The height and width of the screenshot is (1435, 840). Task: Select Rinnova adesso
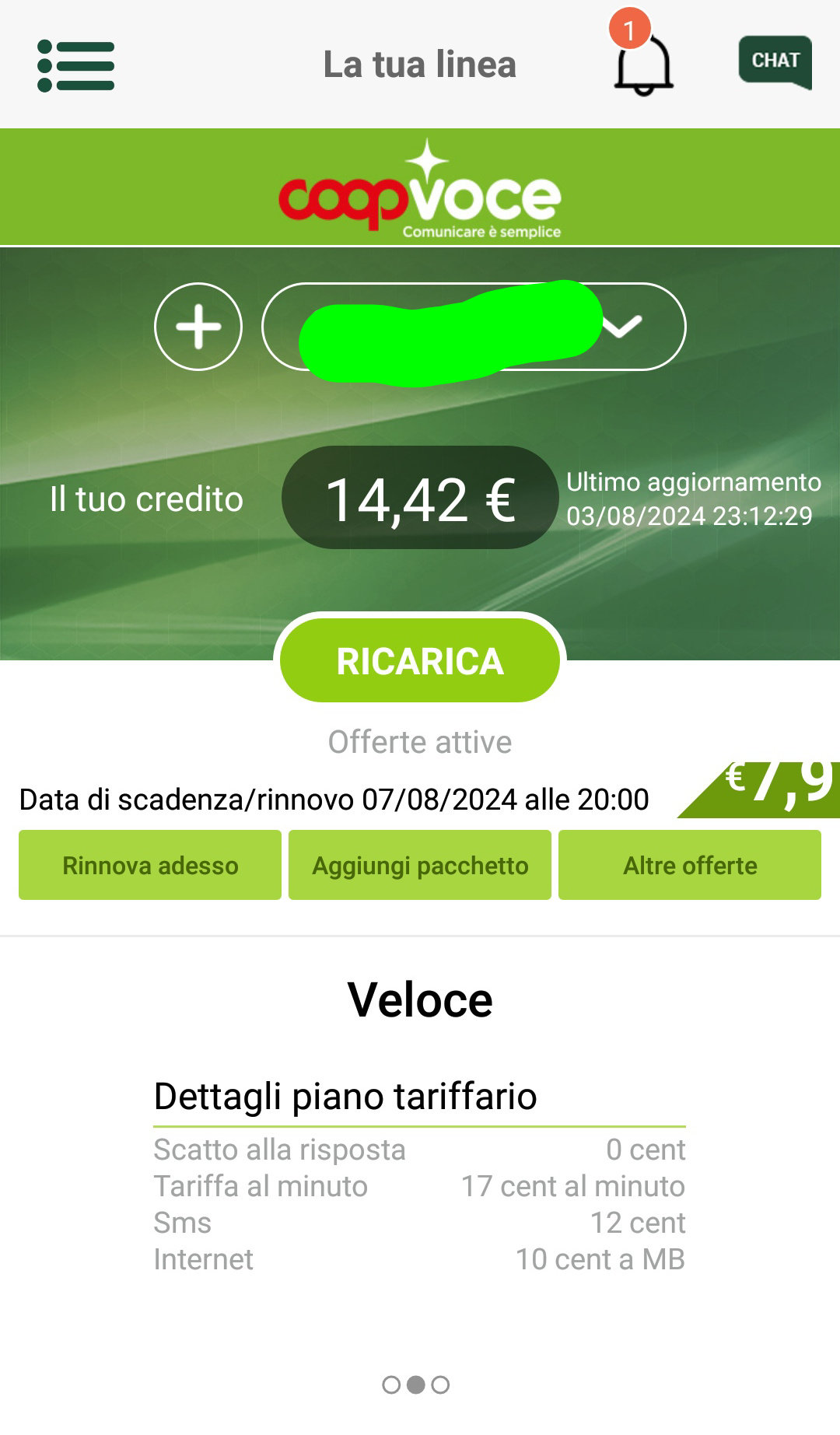[x=150, y=865]
